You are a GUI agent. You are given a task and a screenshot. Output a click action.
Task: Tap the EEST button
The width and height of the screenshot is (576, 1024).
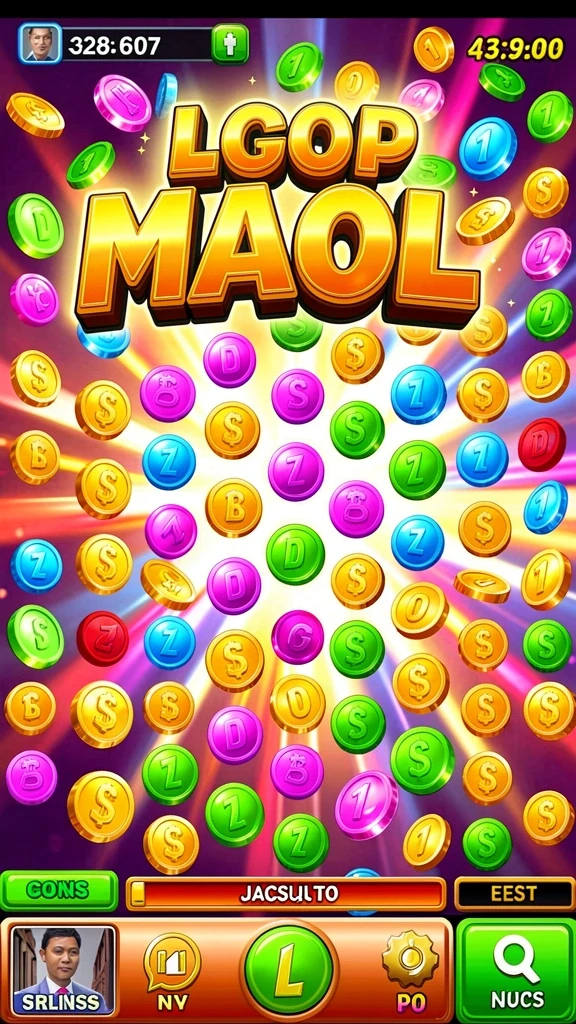(515, 893)
